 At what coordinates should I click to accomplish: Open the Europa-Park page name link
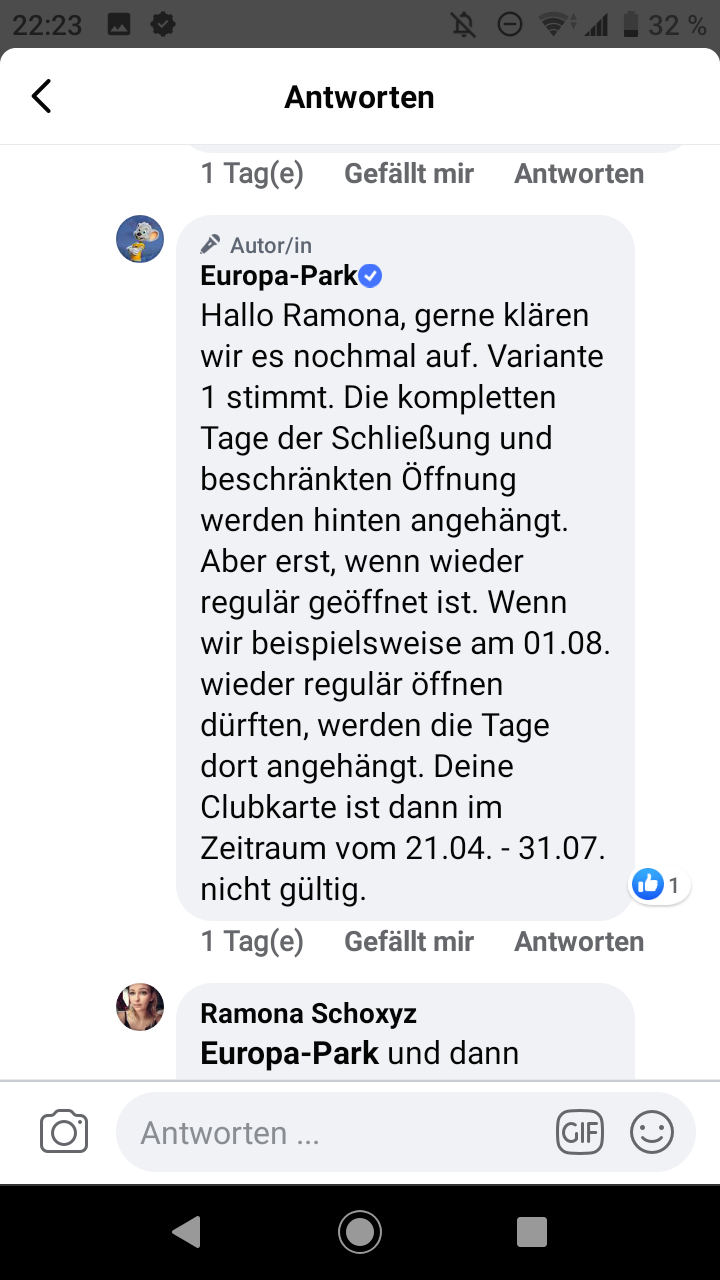(x=279, y=275)
